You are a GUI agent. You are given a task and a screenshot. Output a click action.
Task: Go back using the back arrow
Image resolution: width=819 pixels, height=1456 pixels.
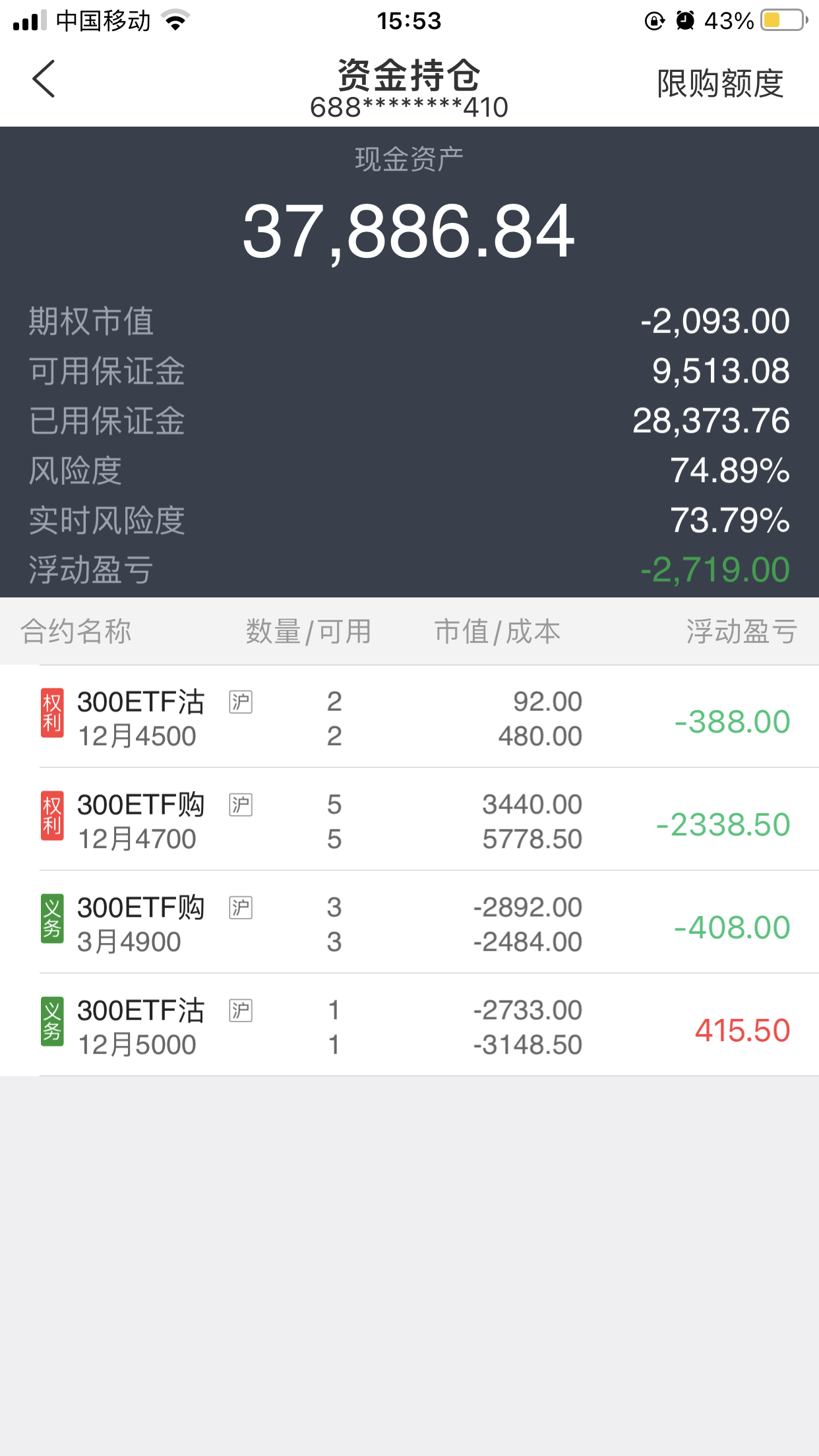44,79
